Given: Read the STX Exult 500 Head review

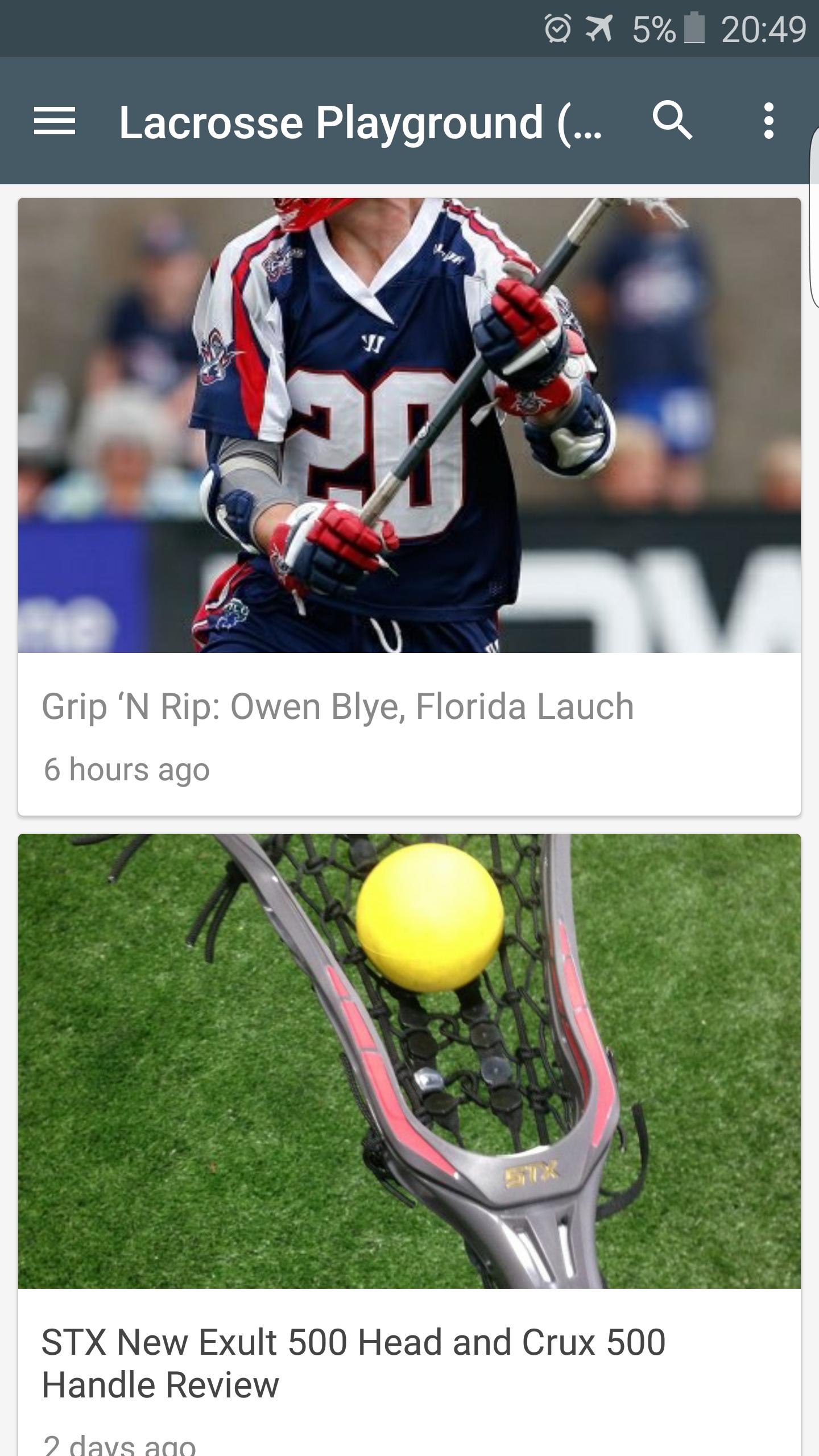Looking at the screenshot, I should [x=353, y=1363].
